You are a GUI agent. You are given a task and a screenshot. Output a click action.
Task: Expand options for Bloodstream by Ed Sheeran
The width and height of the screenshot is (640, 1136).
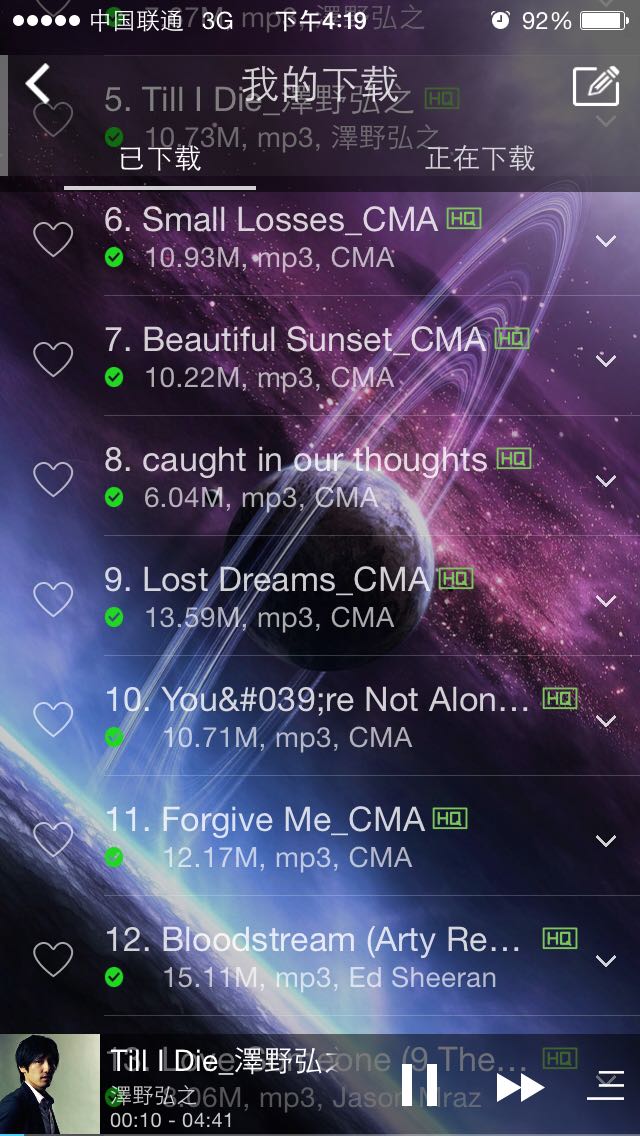605,960
